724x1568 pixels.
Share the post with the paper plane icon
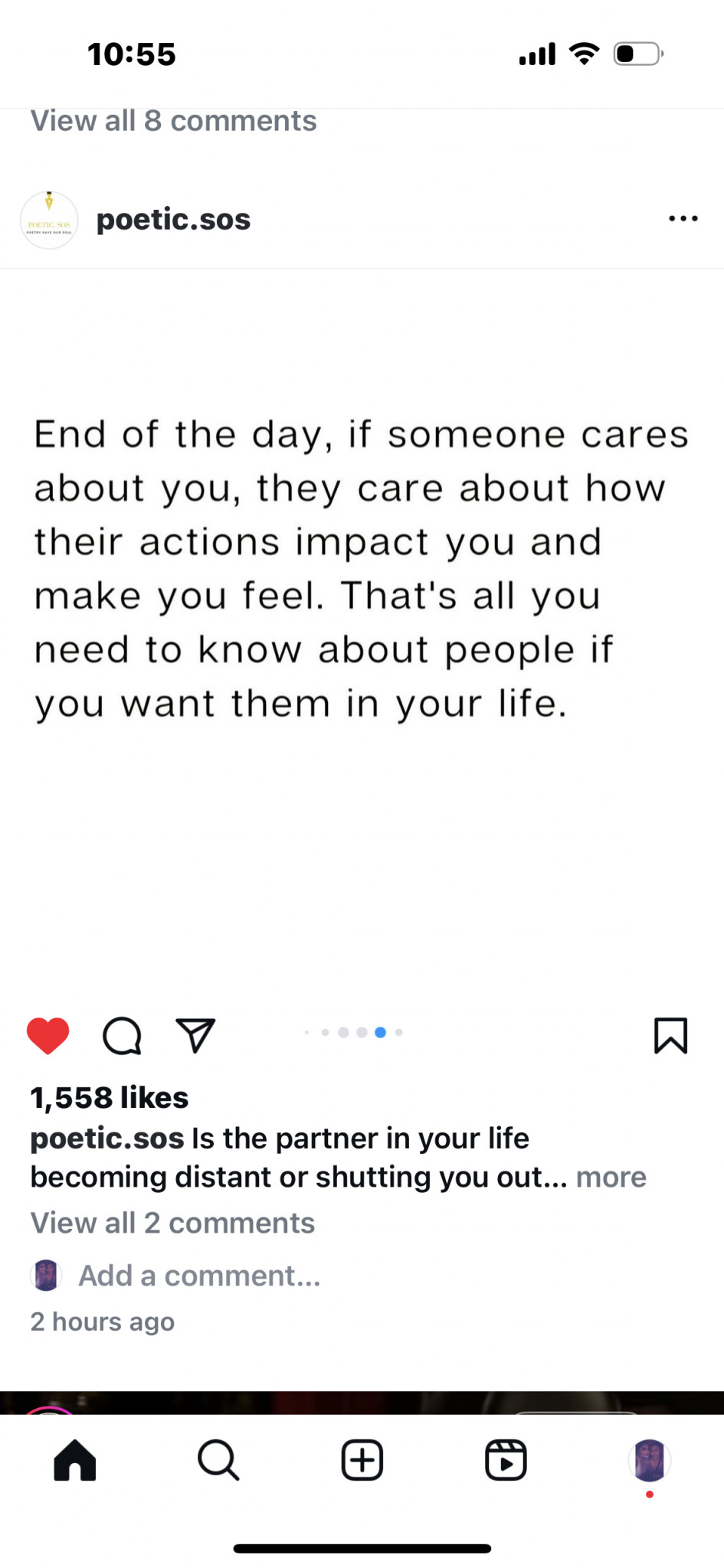tap(195, 1036)
